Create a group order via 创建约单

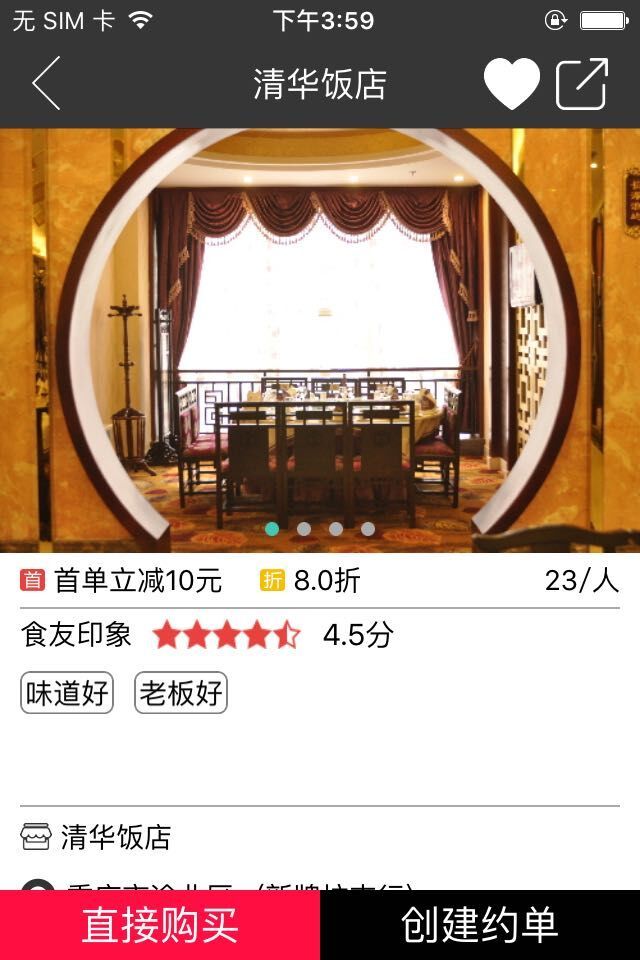pos(480,925)
